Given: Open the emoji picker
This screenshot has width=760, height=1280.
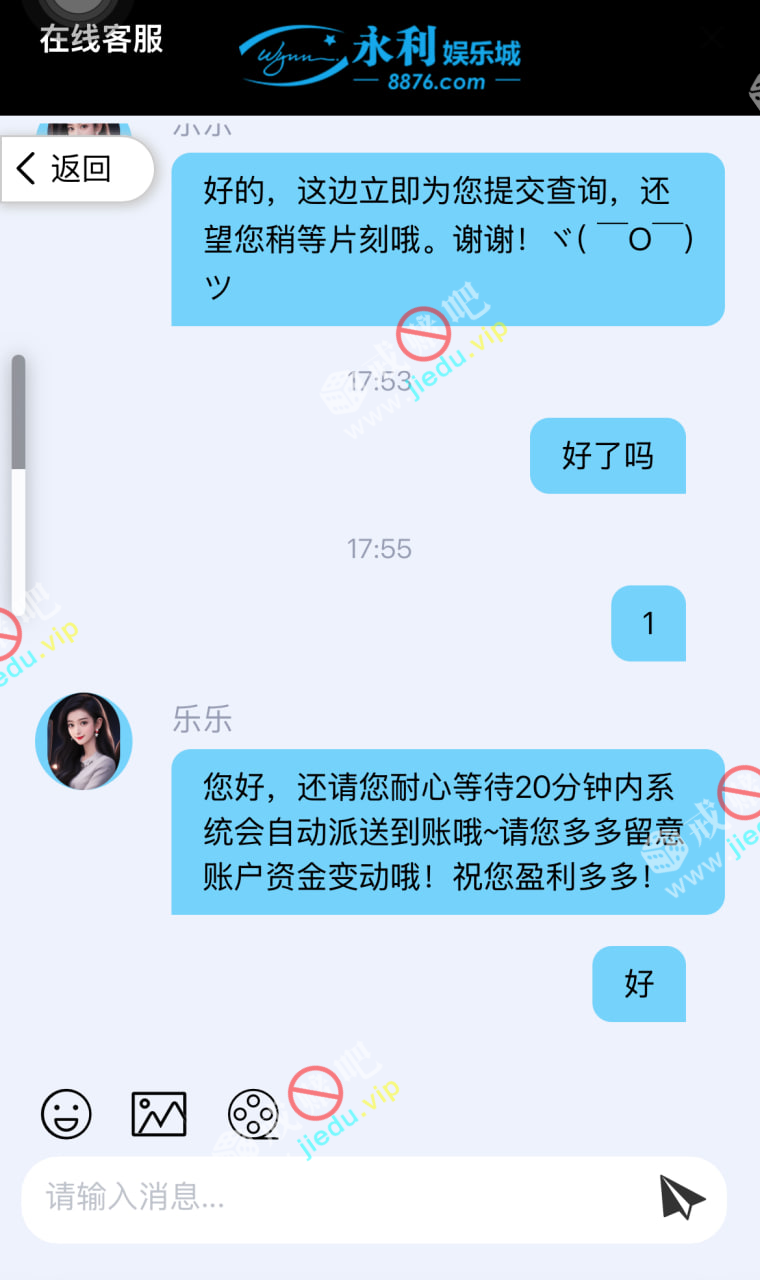Looking at the screenshot, I should click(x=66, y=1113).
